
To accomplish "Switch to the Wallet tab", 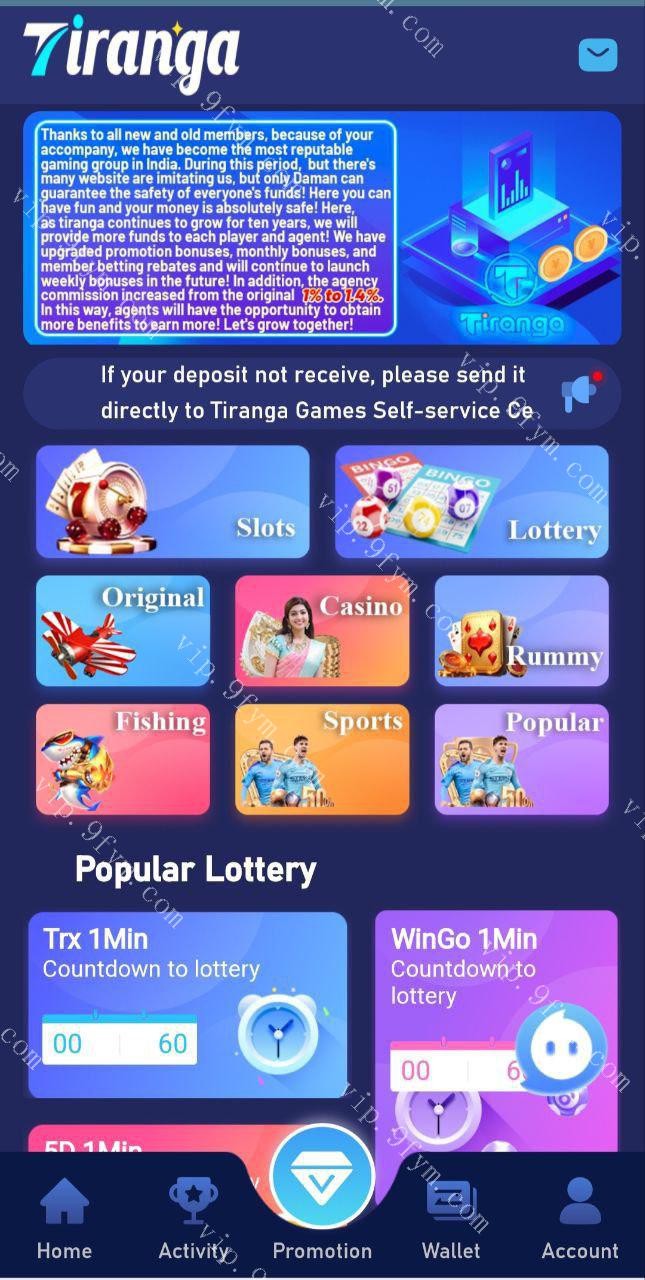I will coord(451,1218).
